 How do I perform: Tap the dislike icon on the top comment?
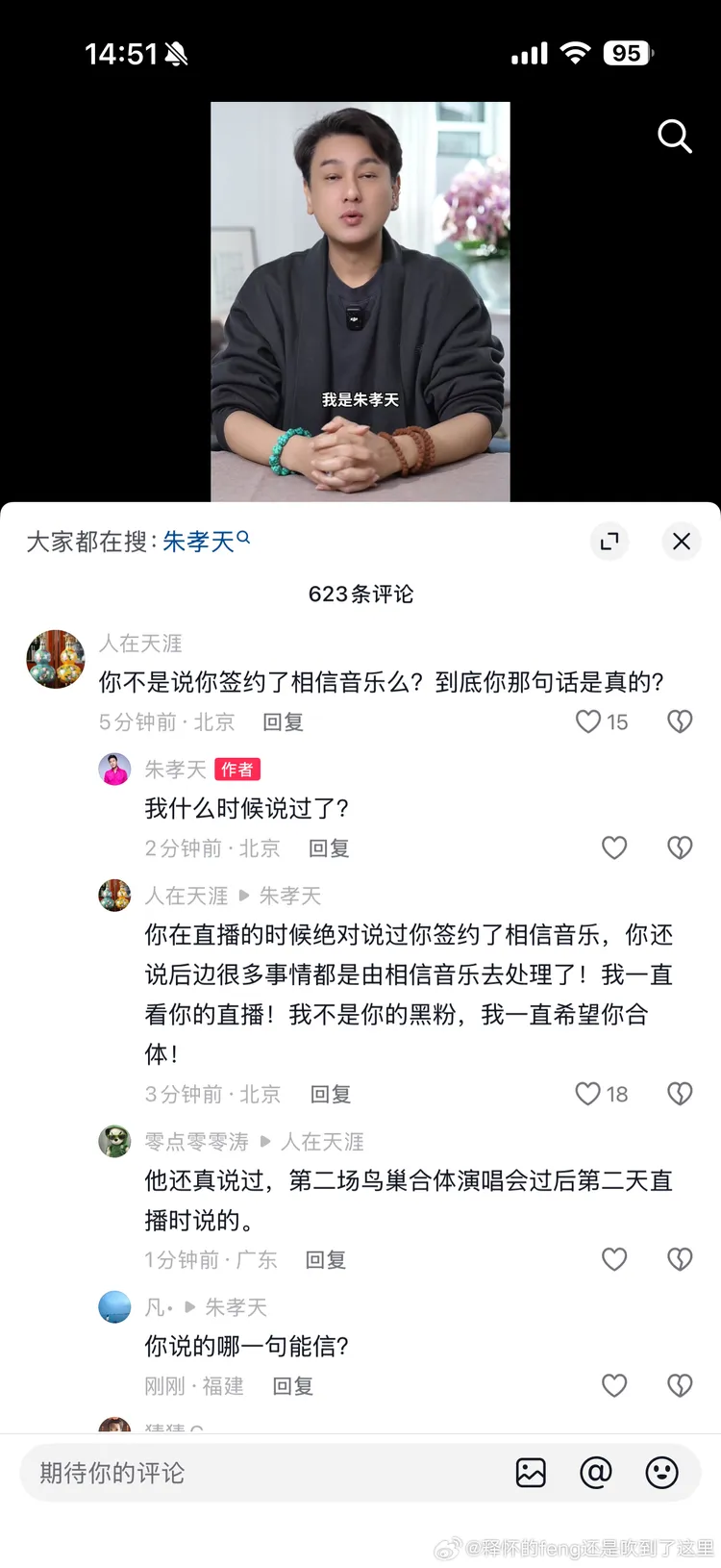point(679,721)
